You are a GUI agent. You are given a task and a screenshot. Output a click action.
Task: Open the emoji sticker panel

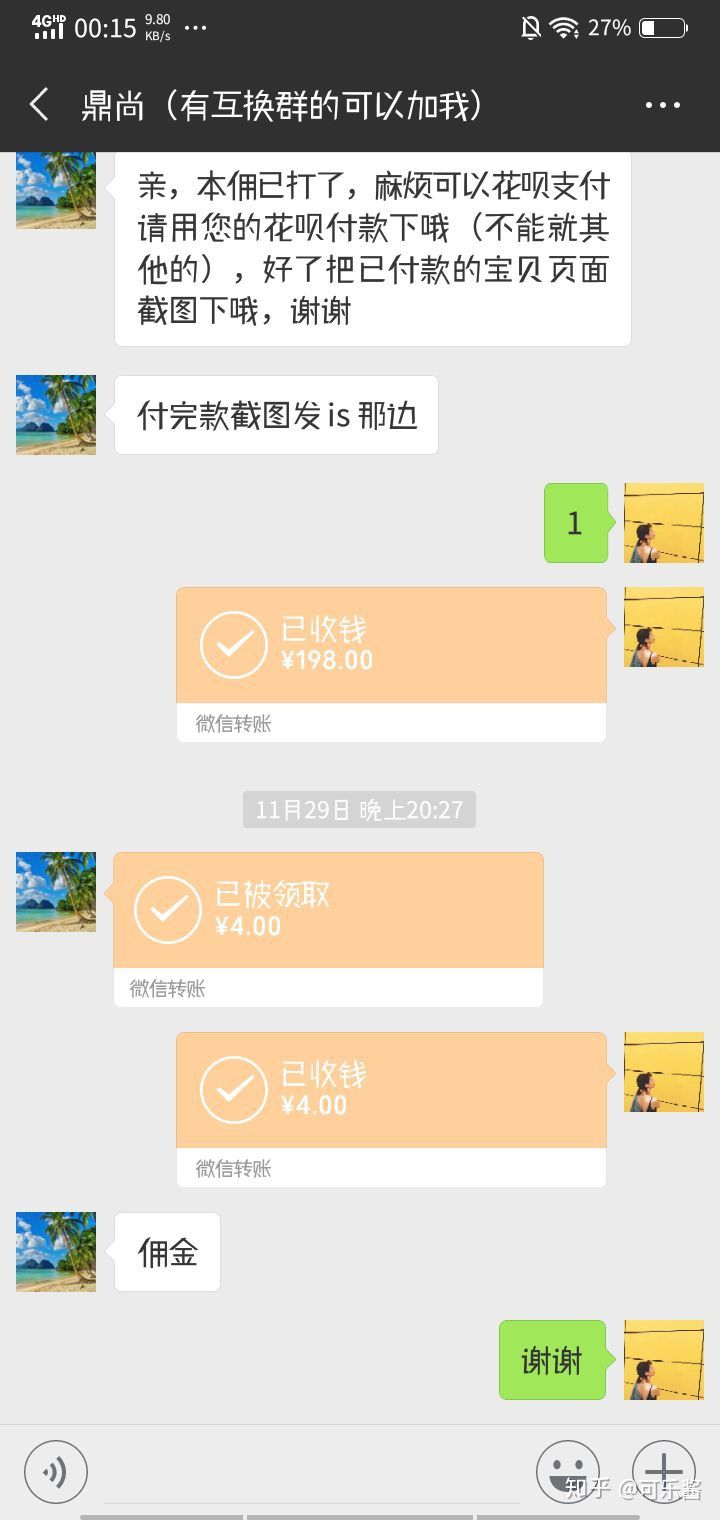tap(567, 1472)
